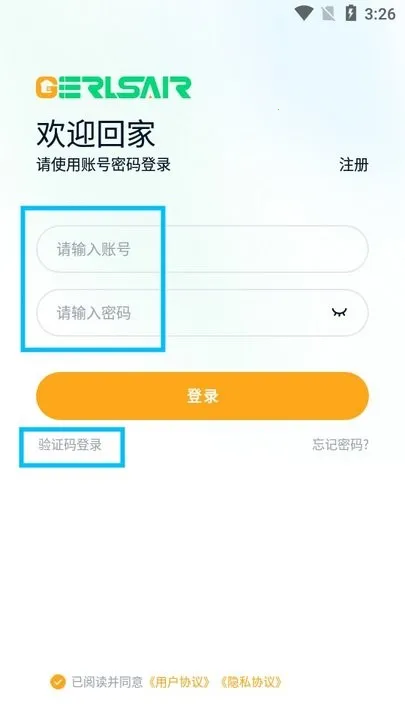Image resolution: width=405 pixels, height=720 pixels.
Task: Toggle password visibility eye icon
Action: pyautogui.click(x=339, y=313)
